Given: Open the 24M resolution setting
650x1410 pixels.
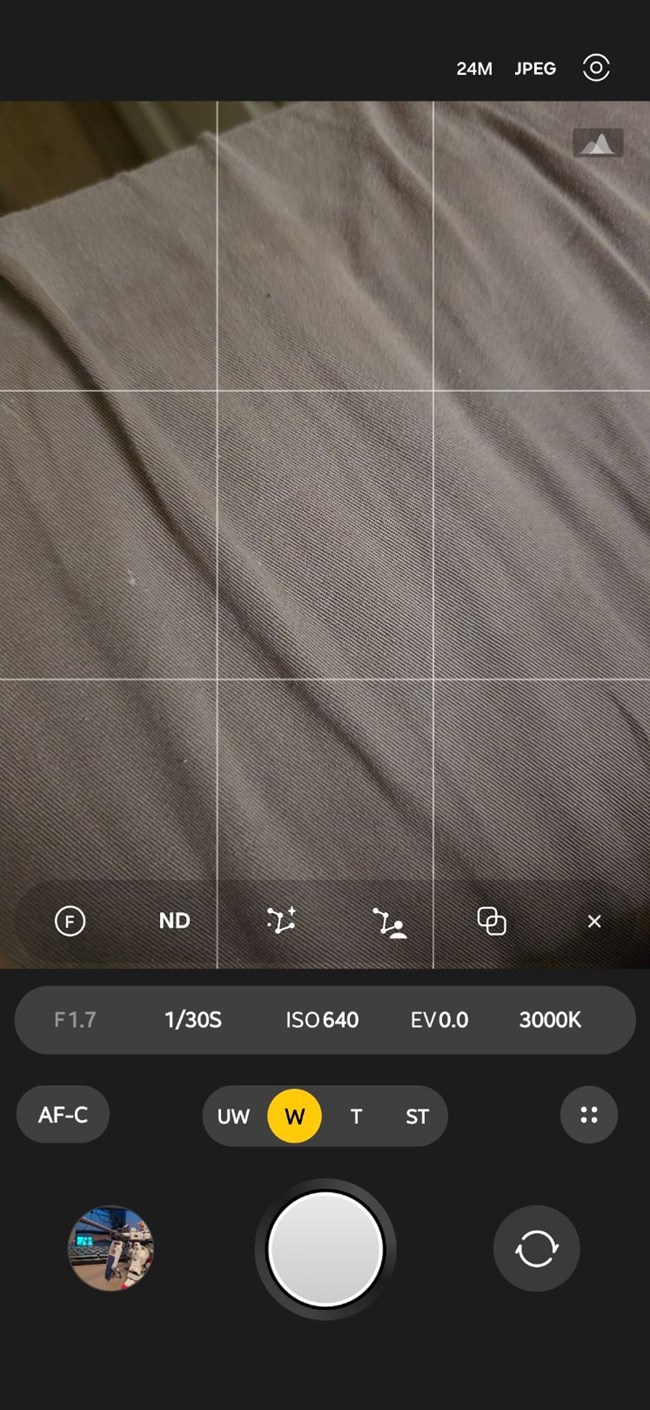Looking at the screenshot, I should [x=474, y=69].
